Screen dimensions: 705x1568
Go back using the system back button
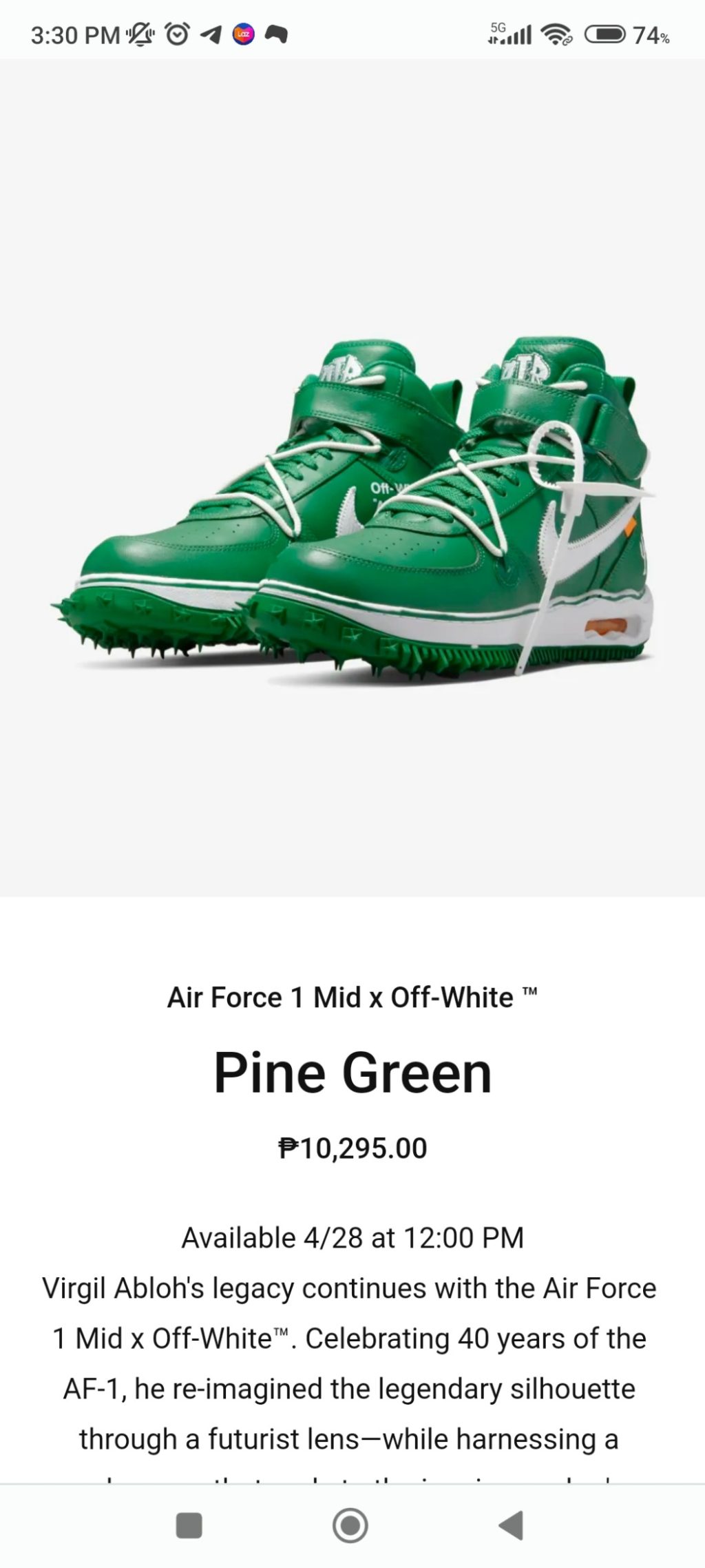(512, 1525)
